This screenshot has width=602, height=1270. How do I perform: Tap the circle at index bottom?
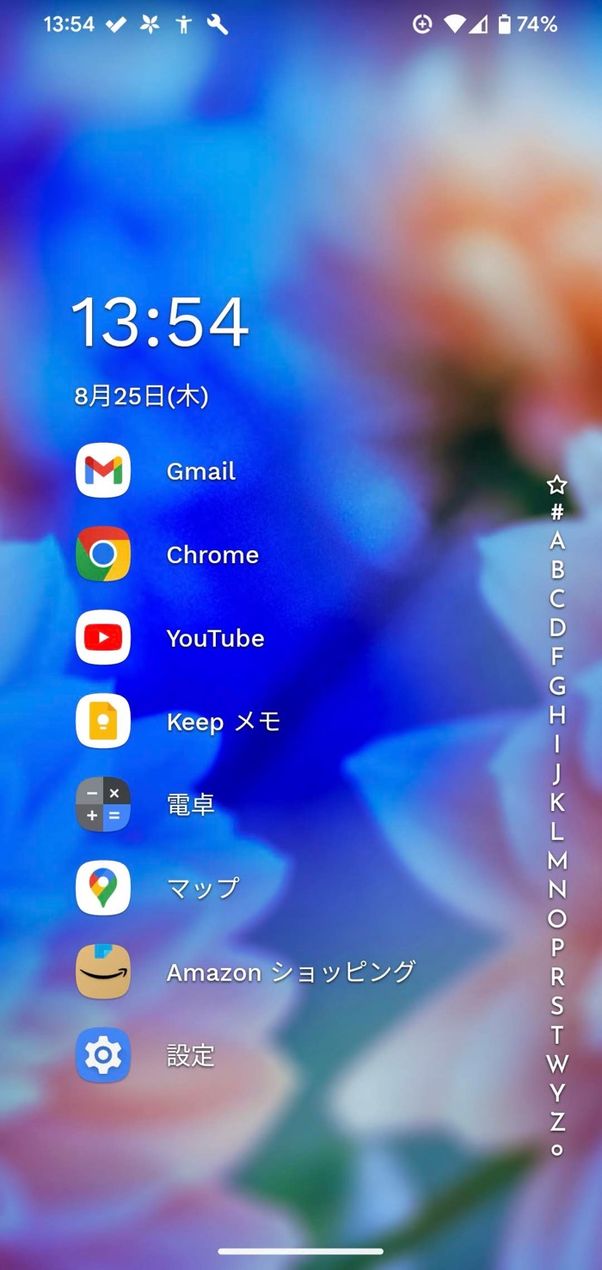pos(557,1150)
